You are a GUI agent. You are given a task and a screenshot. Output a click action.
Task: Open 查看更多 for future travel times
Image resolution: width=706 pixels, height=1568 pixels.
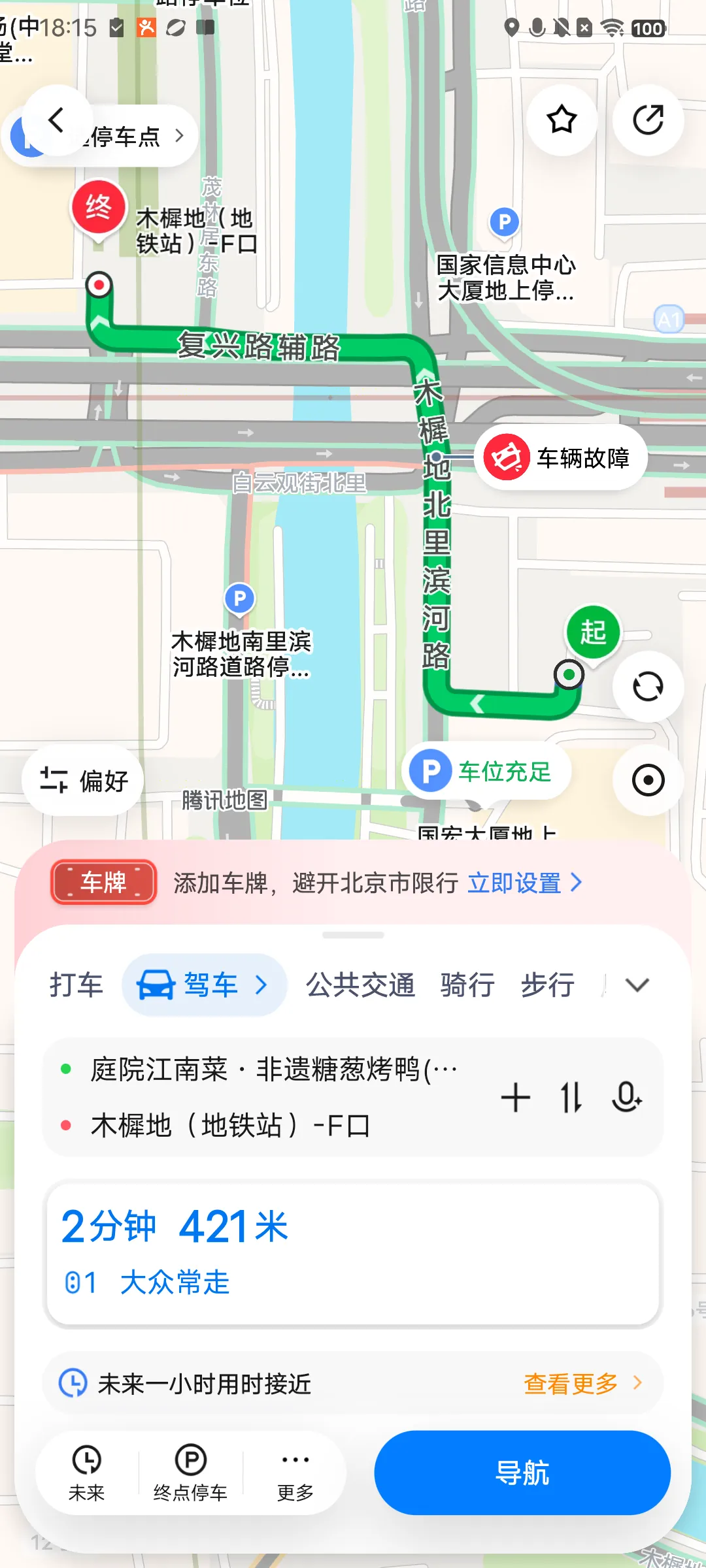[x=583, y=1383]
